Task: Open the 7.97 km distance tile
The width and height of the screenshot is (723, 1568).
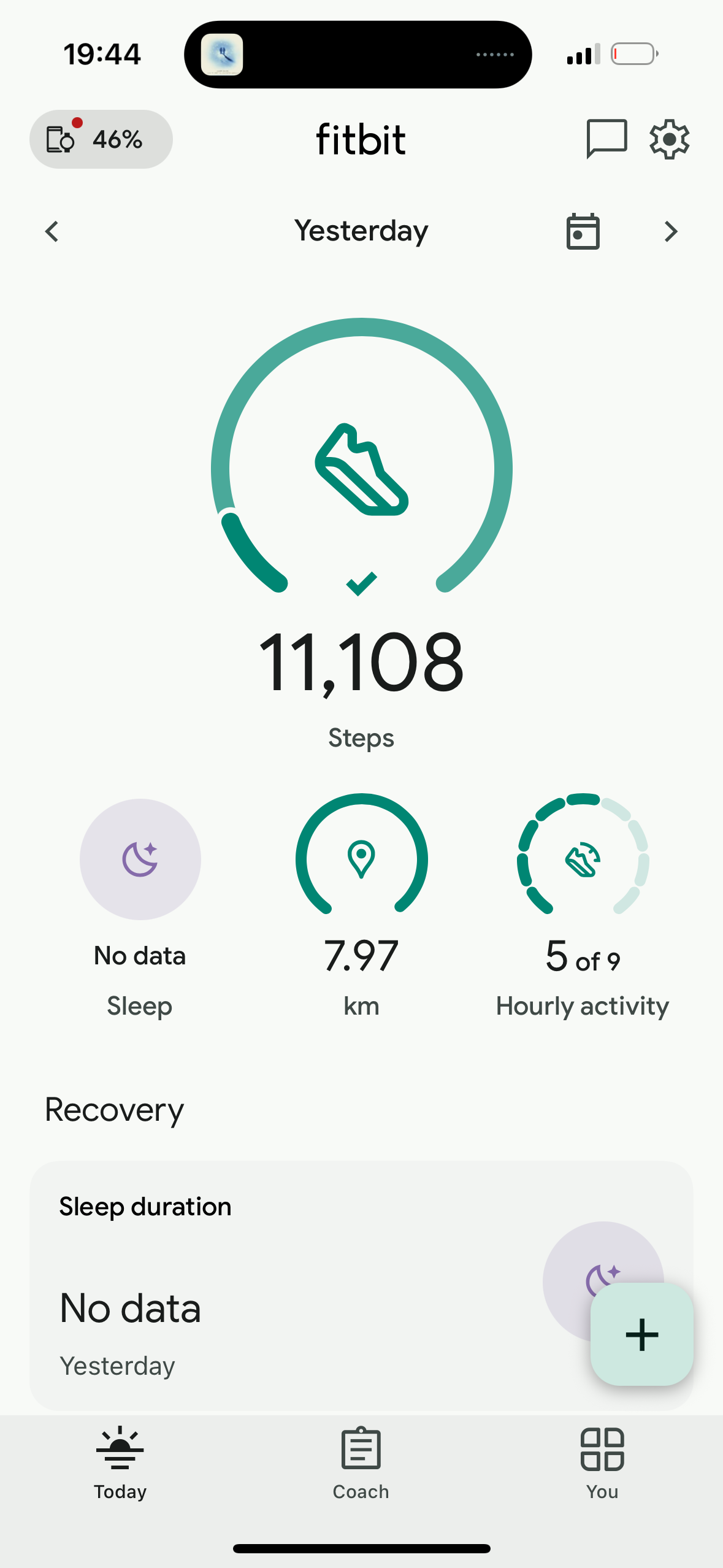Action: tap(361, 908)
